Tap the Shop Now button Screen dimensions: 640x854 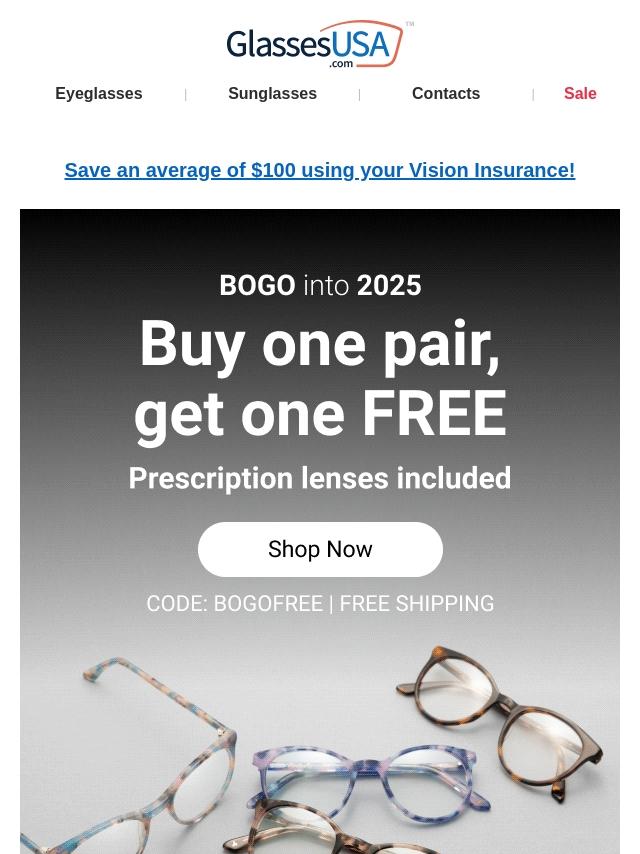pos(320,549)
